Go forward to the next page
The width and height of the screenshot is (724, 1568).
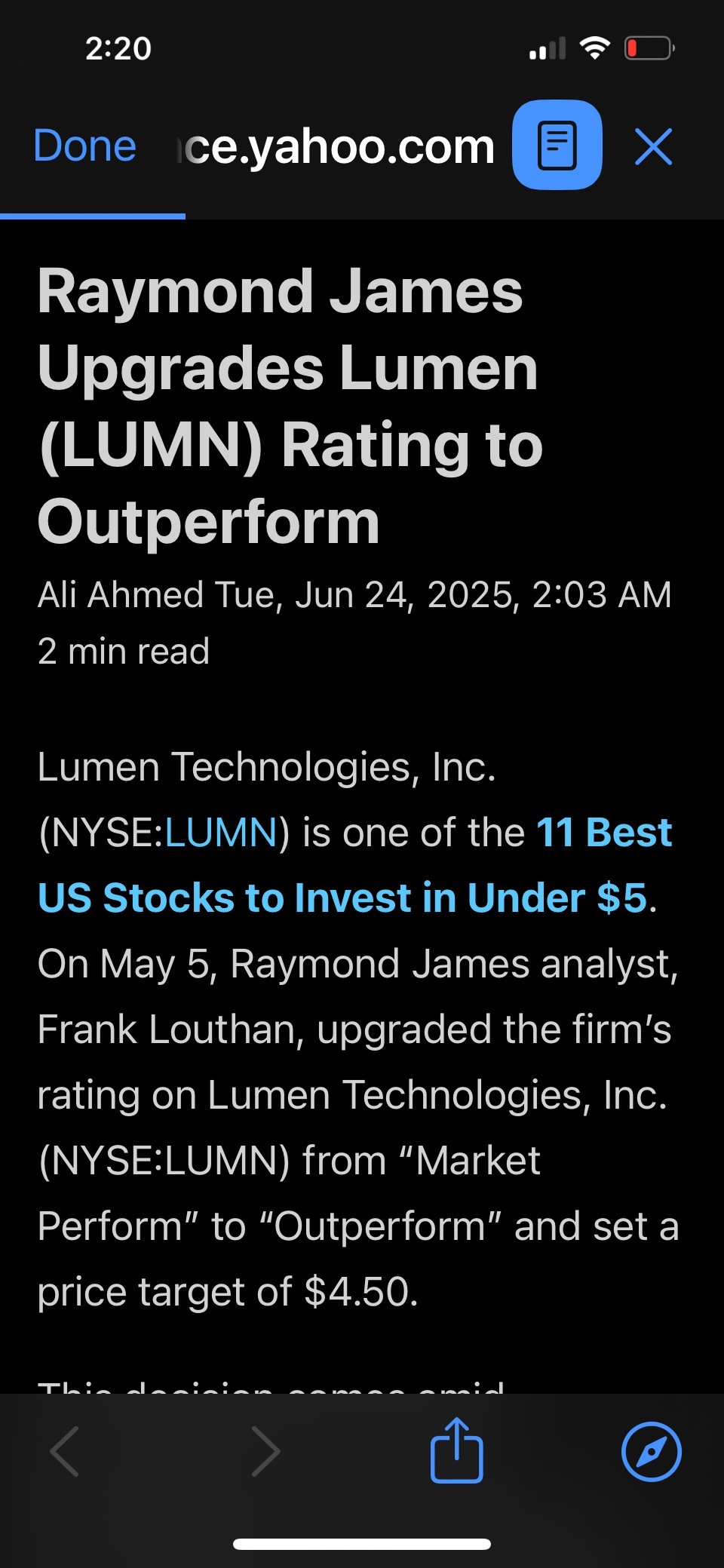[x=265, y=1450]
